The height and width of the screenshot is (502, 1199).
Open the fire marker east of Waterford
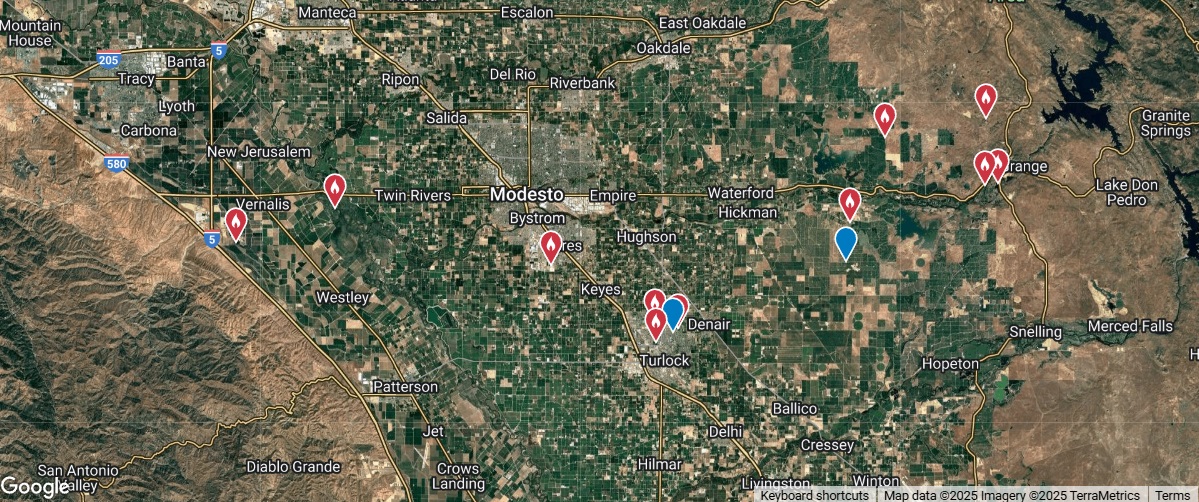(x=849, y=203)
